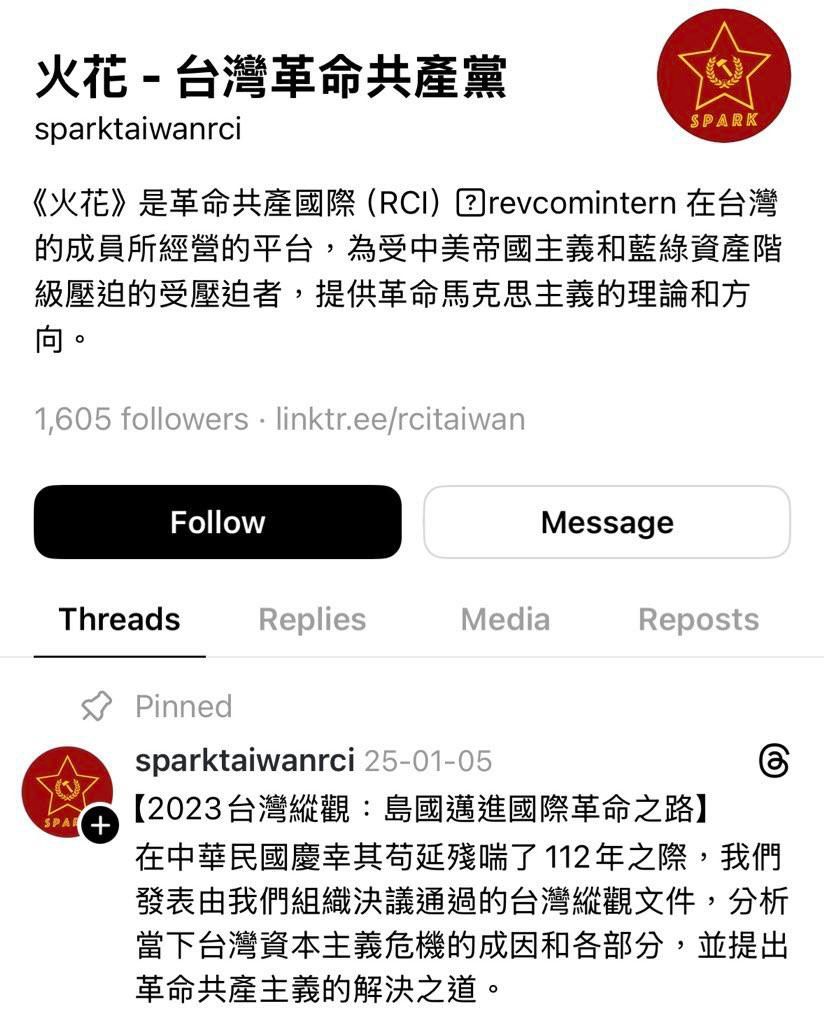Open the pinned 2023台灣縱觀 post
This screenshot has height=1024, width=824.
(x=460, y=900)
